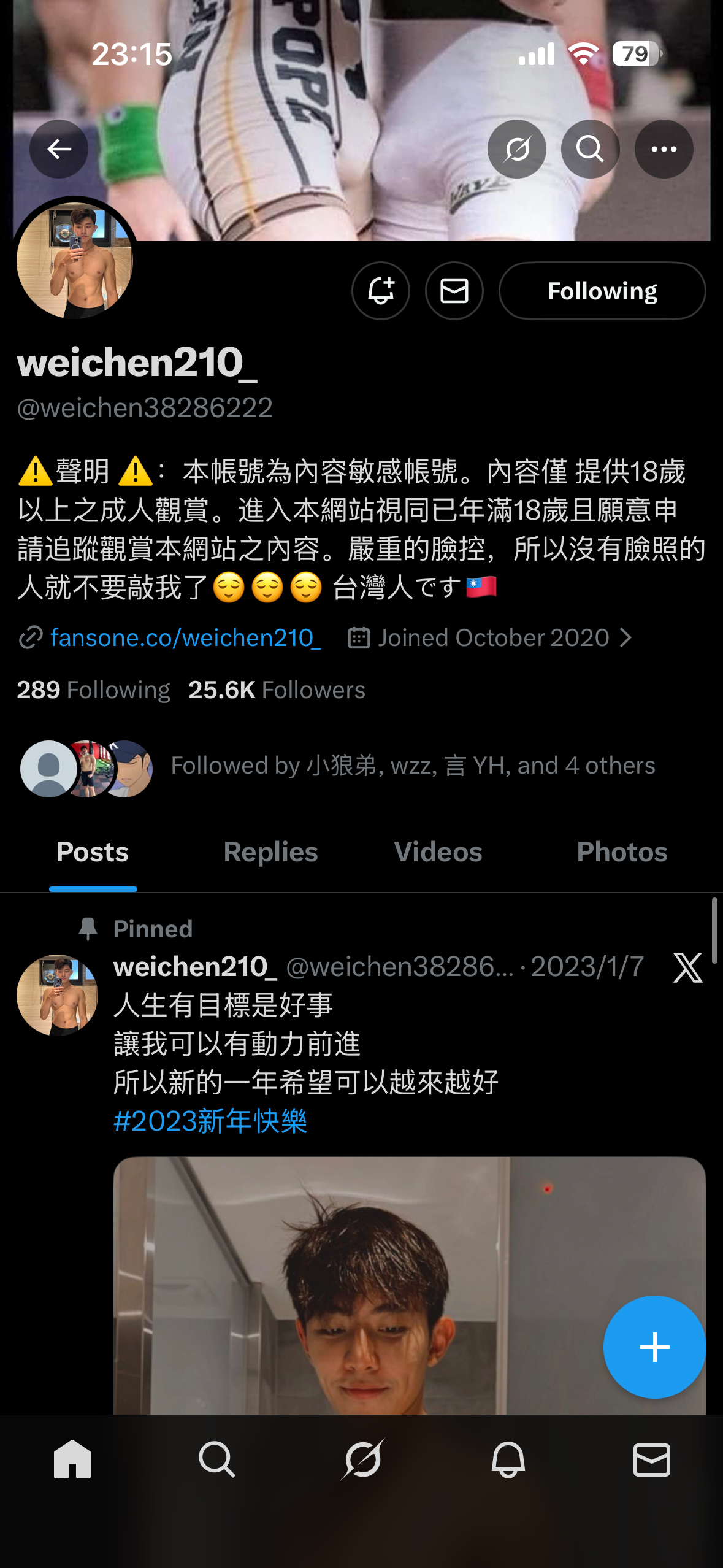Image resolution: width=723 pixels, height=1568 pixels.
Task: Open the fansone.co/weichen210_ link
Action: [x=185, y=638]
